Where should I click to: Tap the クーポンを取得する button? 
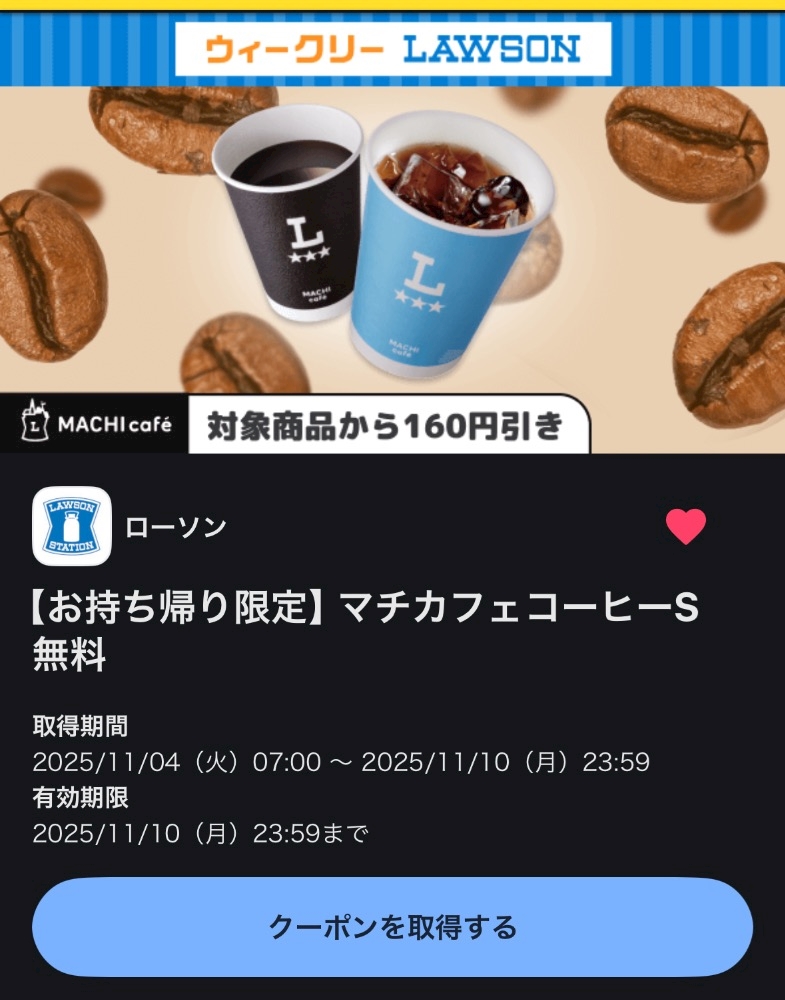392,927
